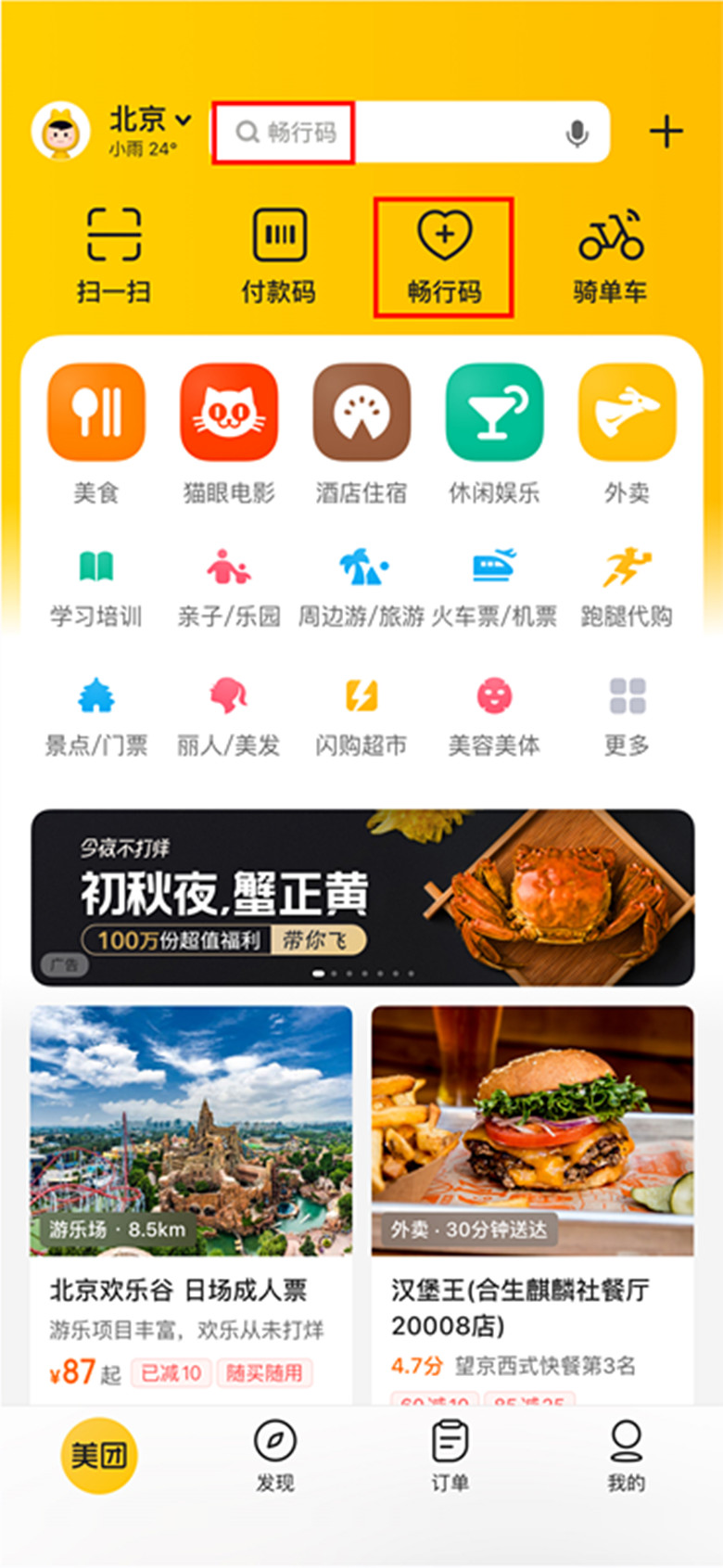The height and width of the screenshot is (1568, 723).
Task: Open the 畅行码 travel code
Action: point(443,250)
